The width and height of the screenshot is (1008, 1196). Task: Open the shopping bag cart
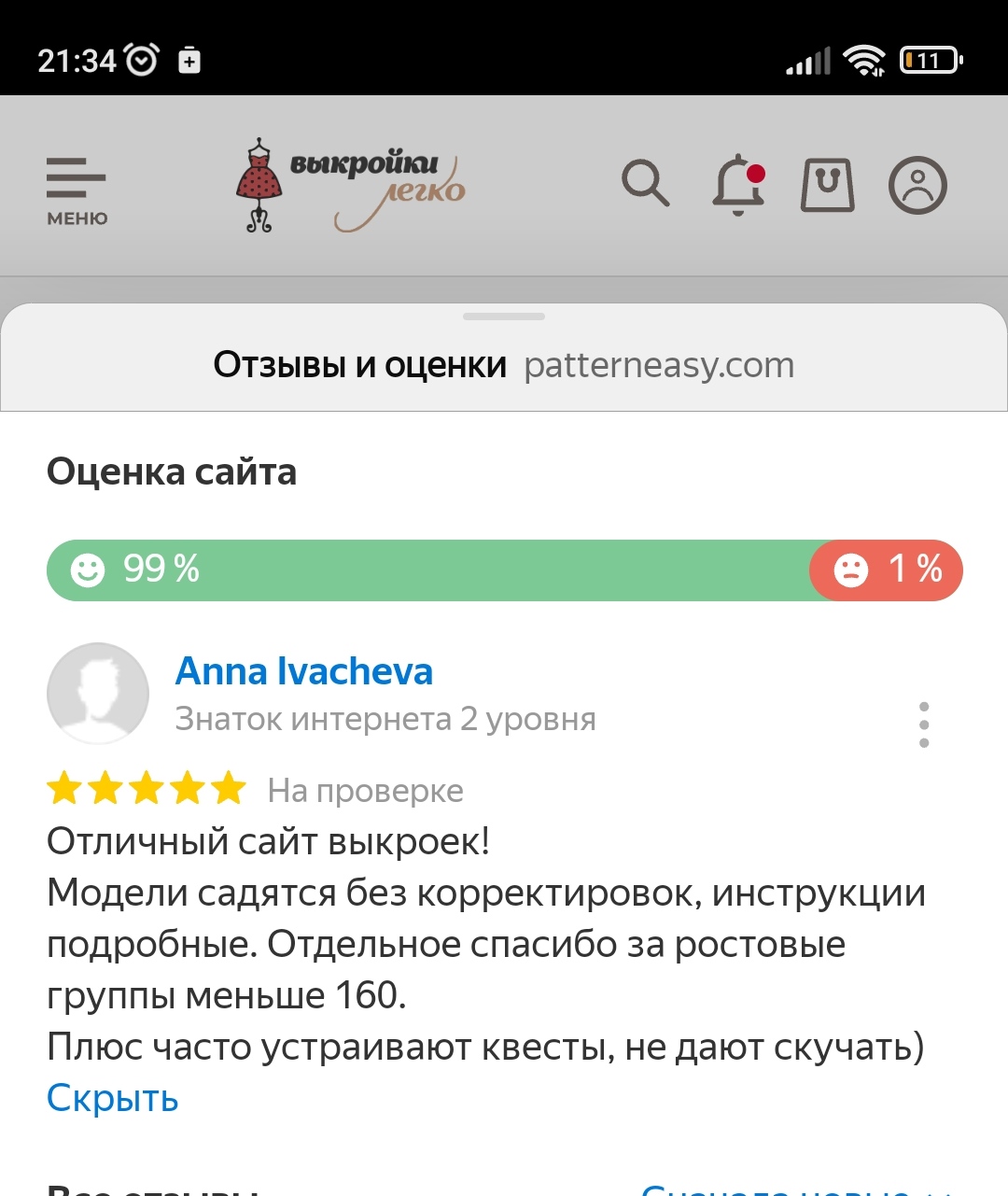tap(827, 184)
